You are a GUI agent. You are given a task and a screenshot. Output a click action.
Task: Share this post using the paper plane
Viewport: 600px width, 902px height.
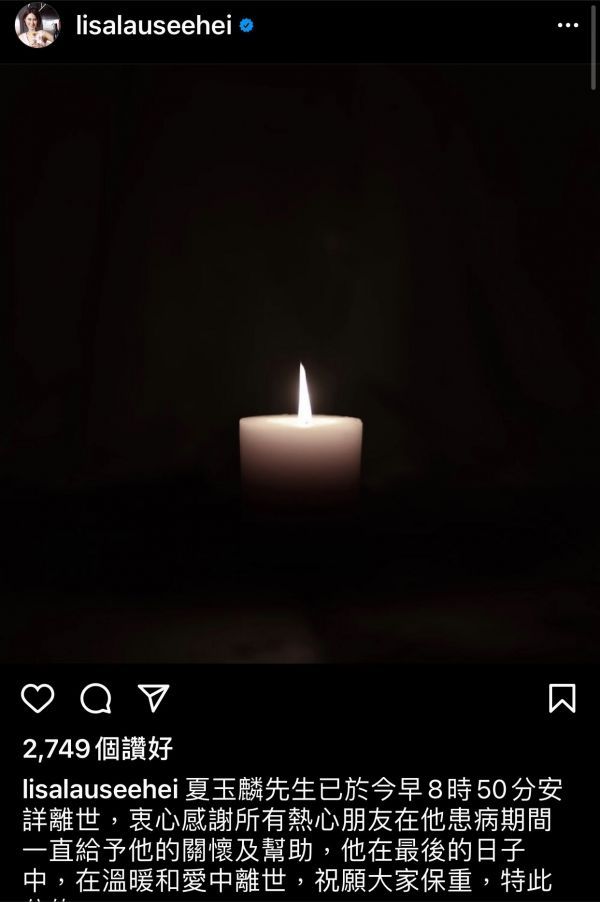153,698
